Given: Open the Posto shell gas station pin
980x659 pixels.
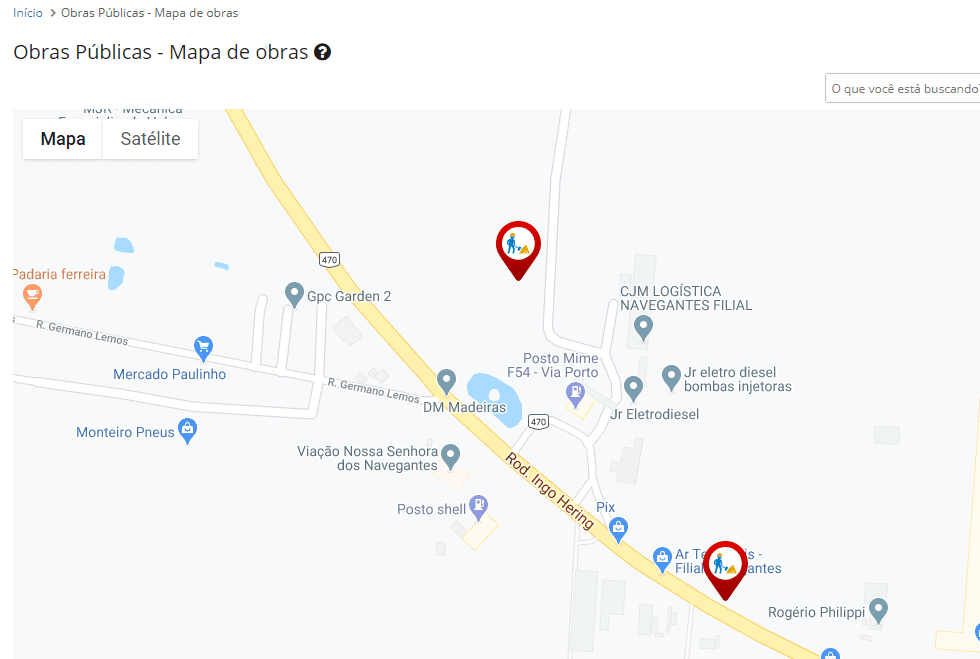Looking at the screenshot, I should [x=479, y=507].
